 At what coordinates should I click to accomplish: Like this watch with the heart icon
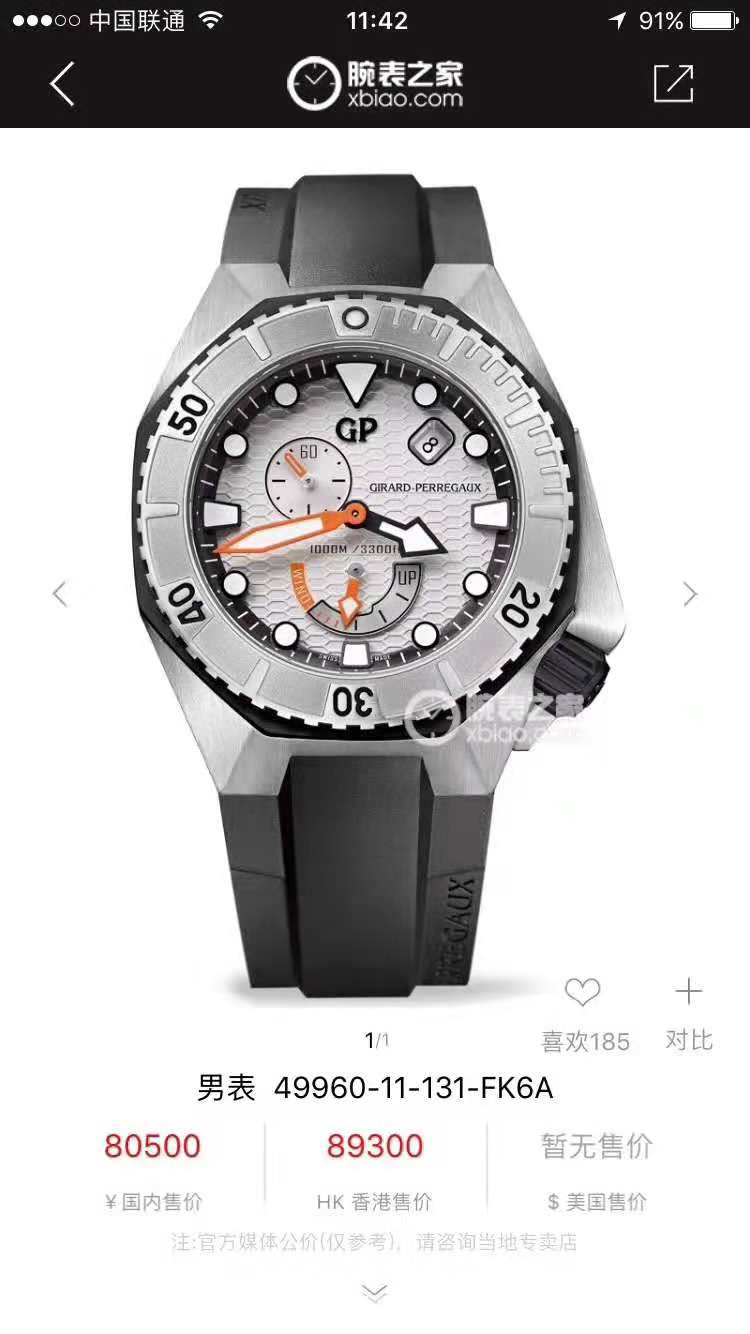click(x=582, y=993)
